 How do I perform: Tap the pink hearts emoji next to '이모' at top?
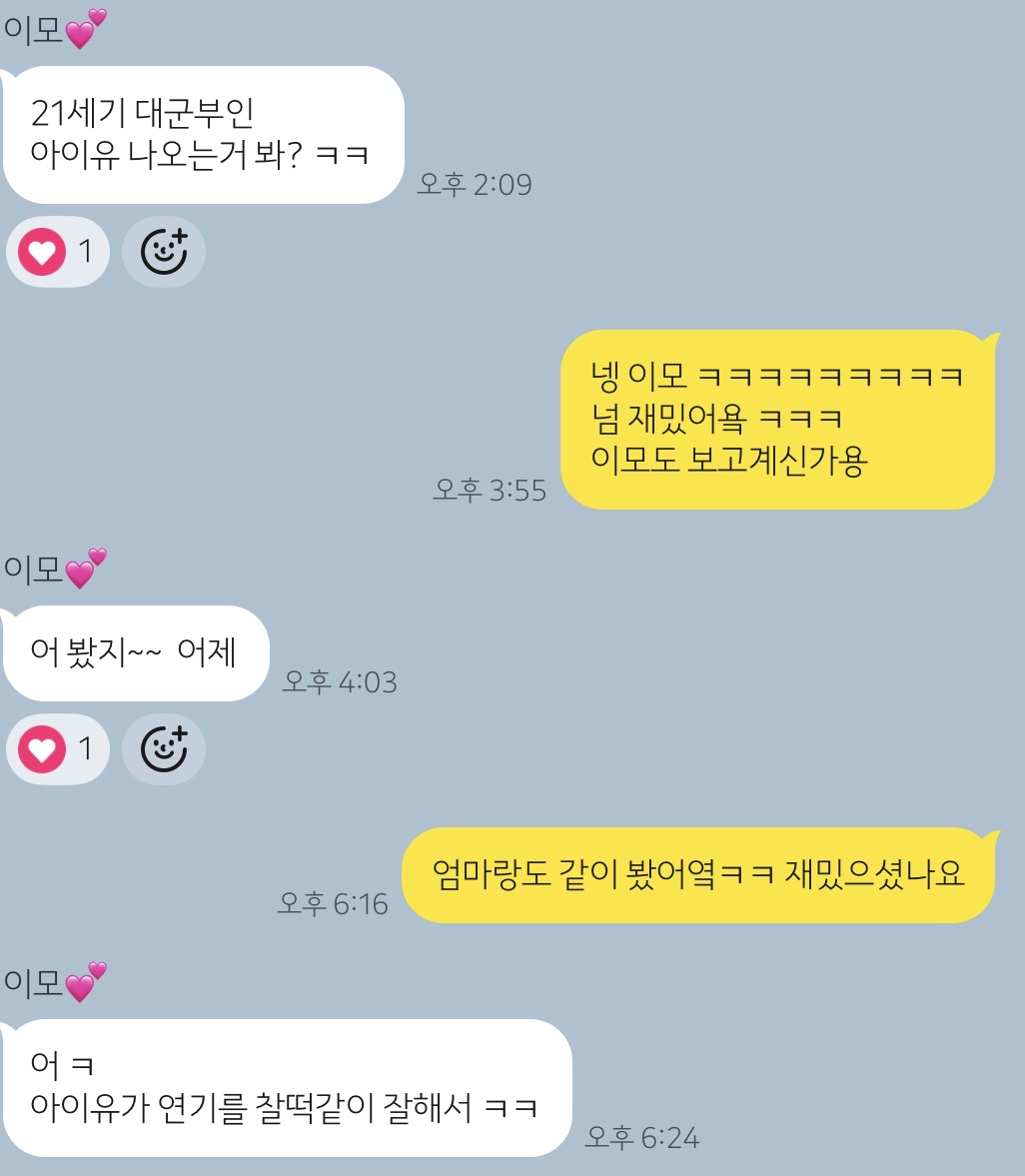(x=82, y=28)
